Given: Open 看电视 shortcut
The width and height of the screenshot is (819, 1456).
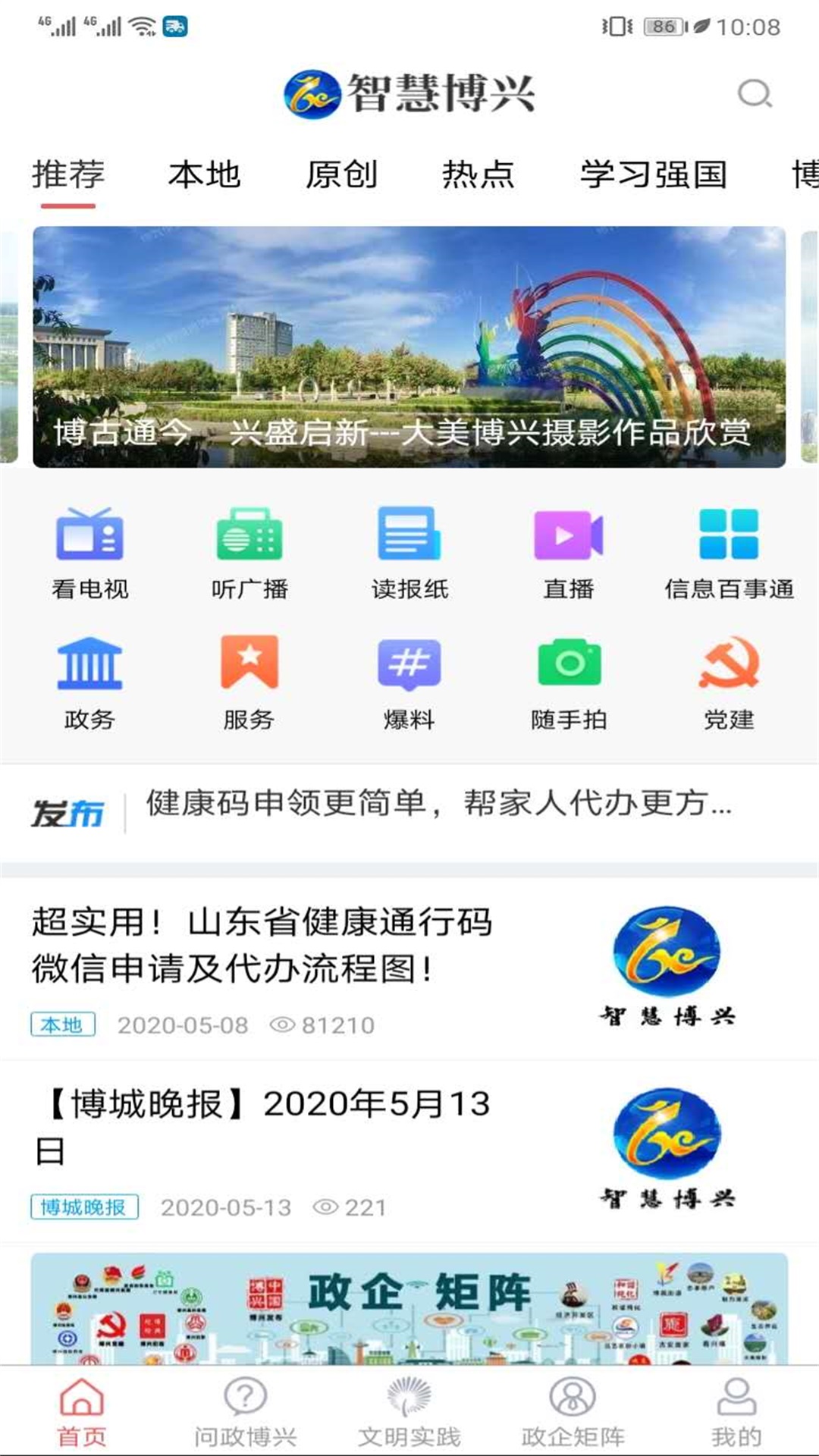Looking at the screenshot, I should 89,553.
